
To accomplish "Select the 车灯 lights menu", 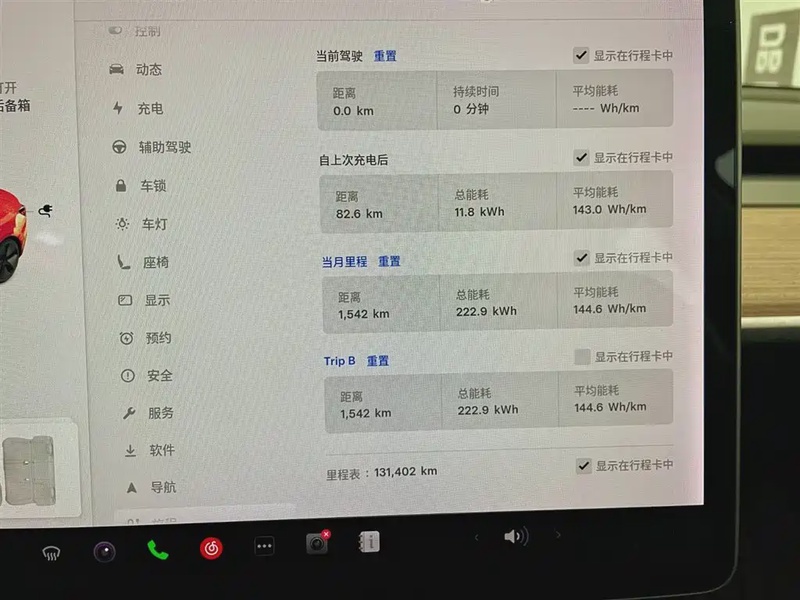I will coord(153,224).
